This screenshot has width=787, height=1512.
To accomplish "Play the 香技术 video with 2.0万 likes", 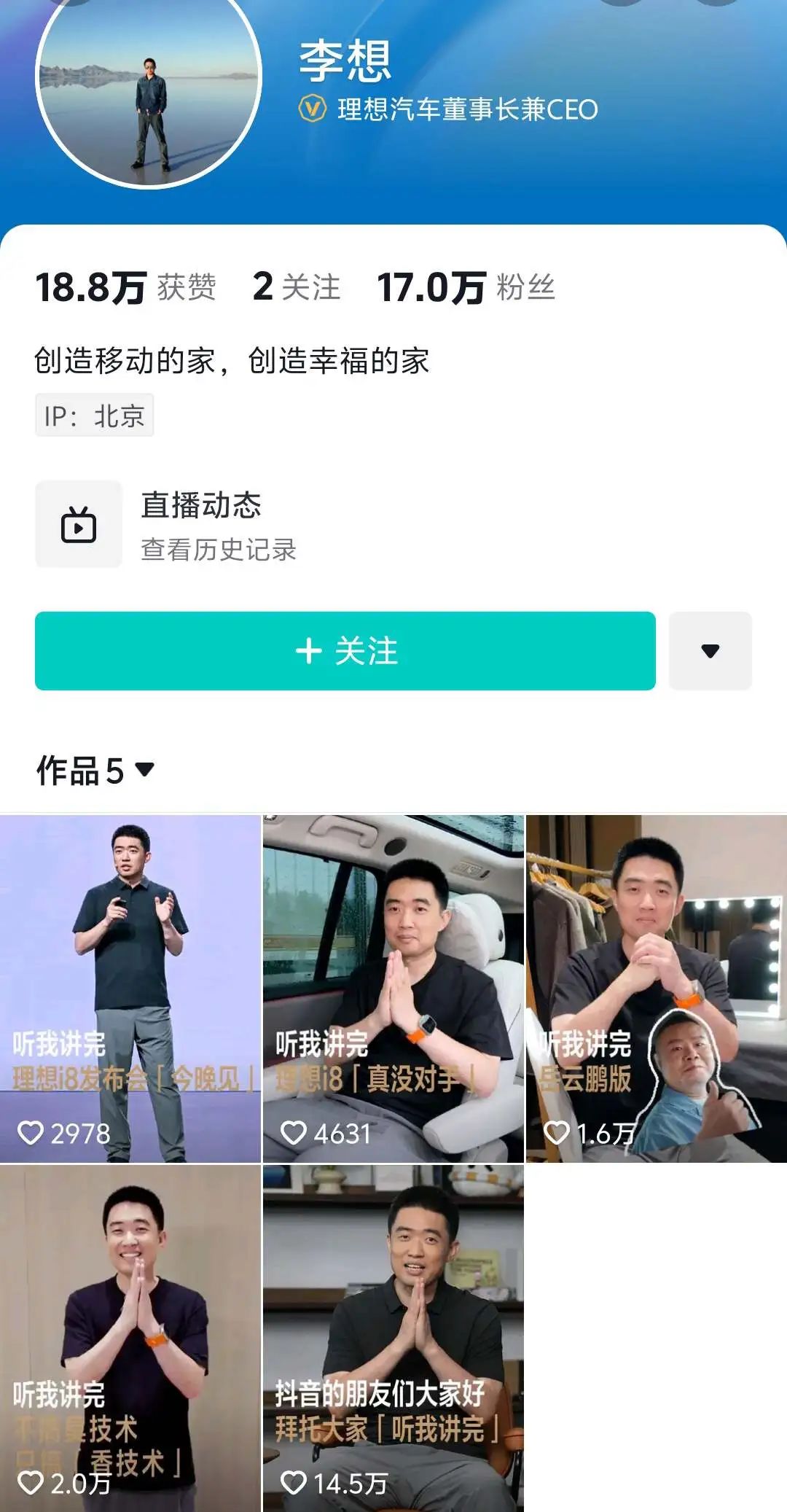I will click(x=130, y=1338).
